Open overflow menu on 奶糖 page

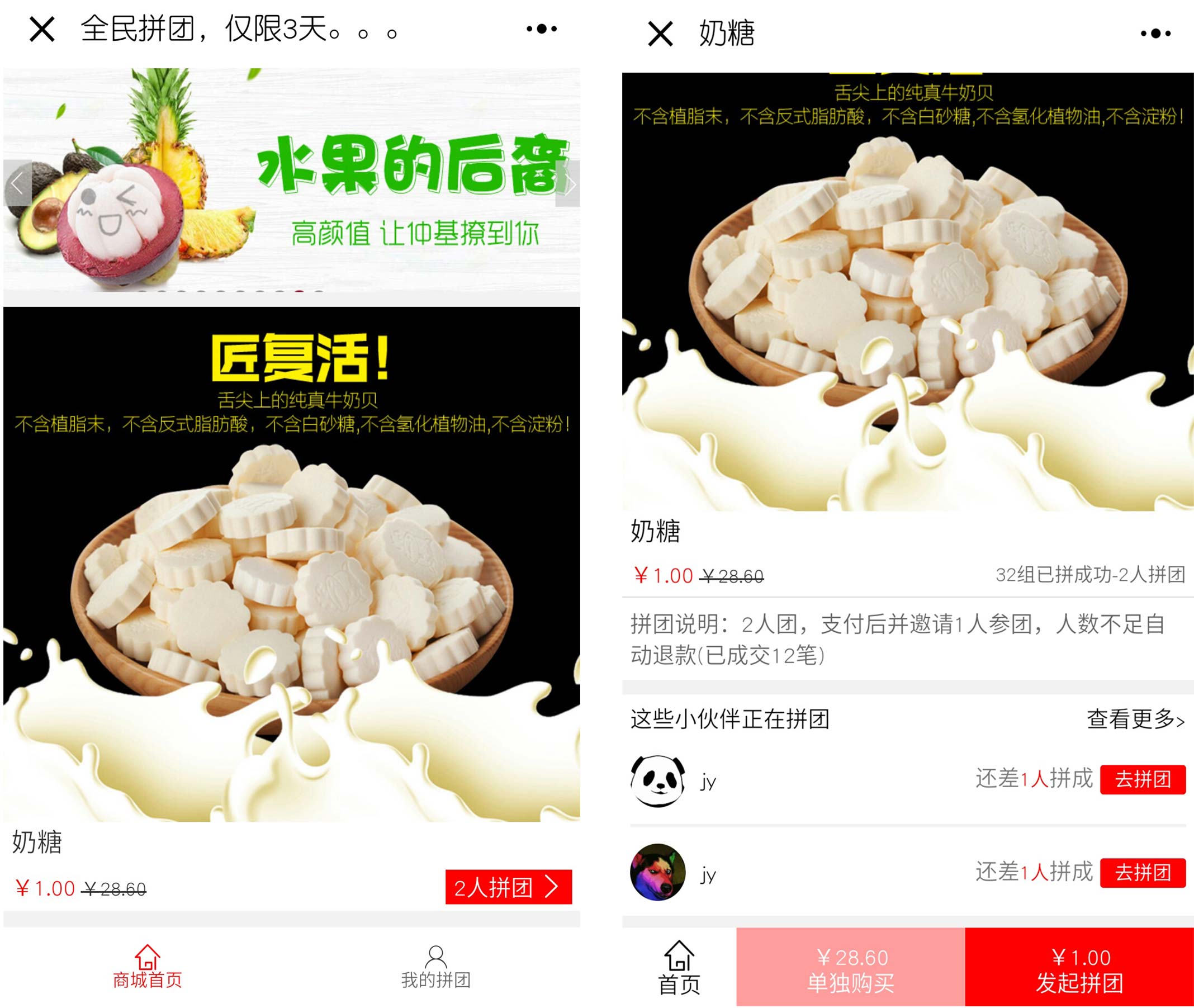[1155, 34]
